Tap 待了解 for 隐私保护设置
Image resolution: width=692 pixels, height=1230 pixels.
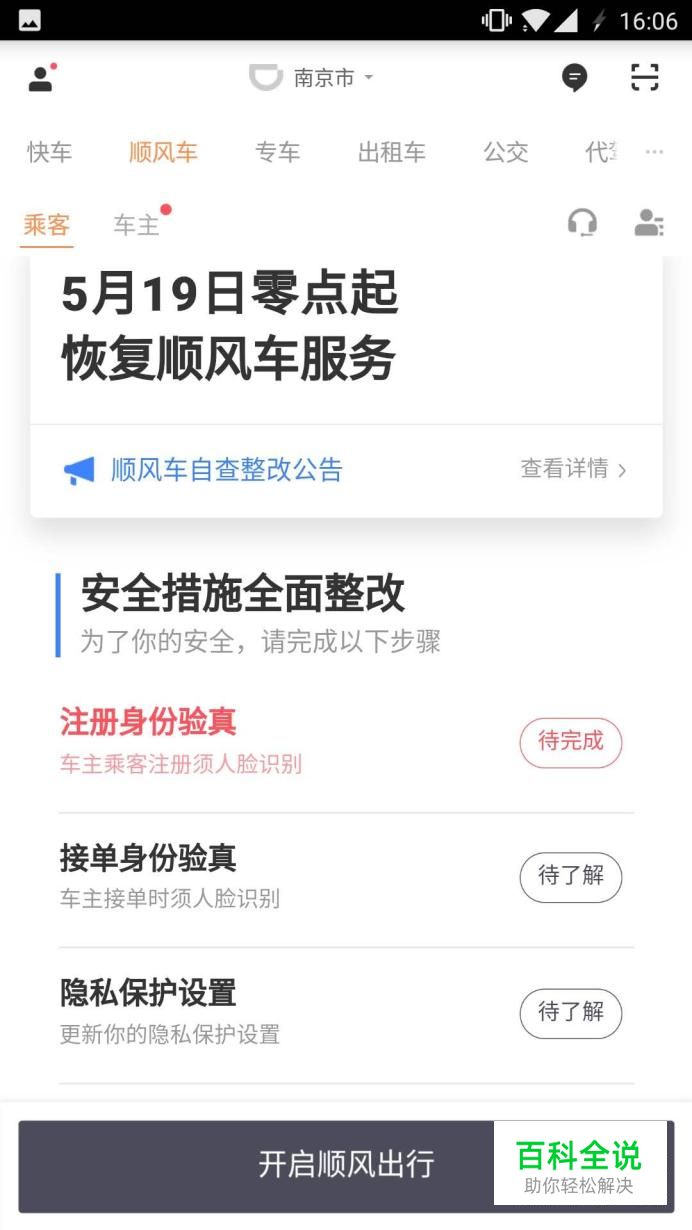click(x=570, y=1014)
